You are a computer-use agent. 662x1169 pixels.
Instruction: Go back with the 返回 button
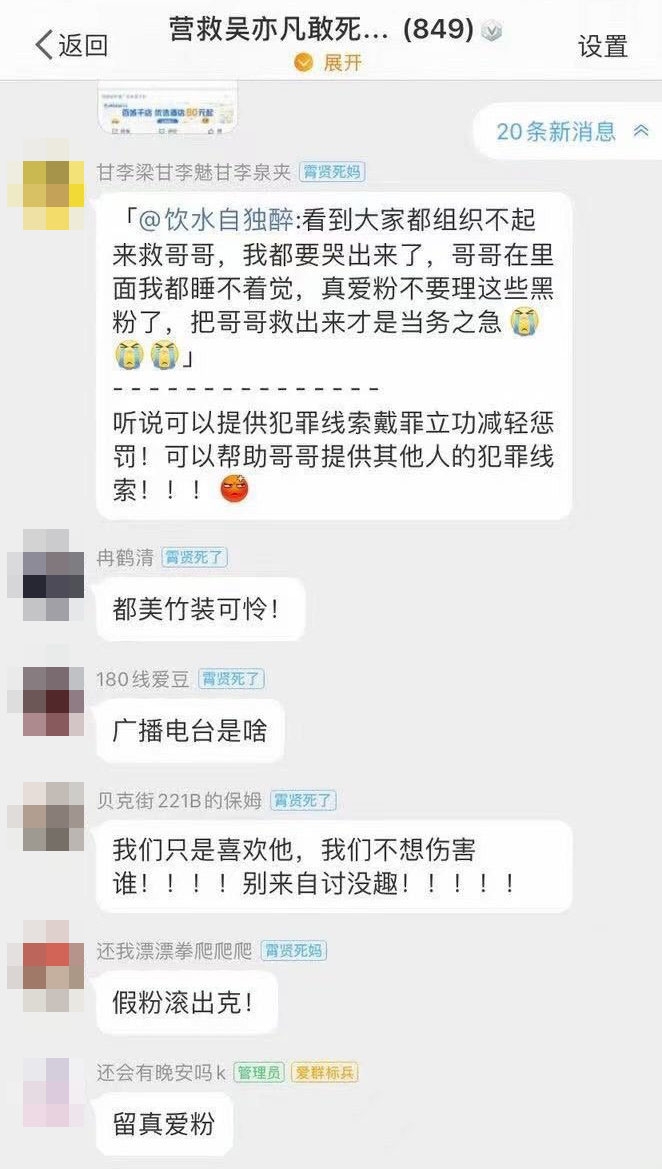[x=70, y=45]
